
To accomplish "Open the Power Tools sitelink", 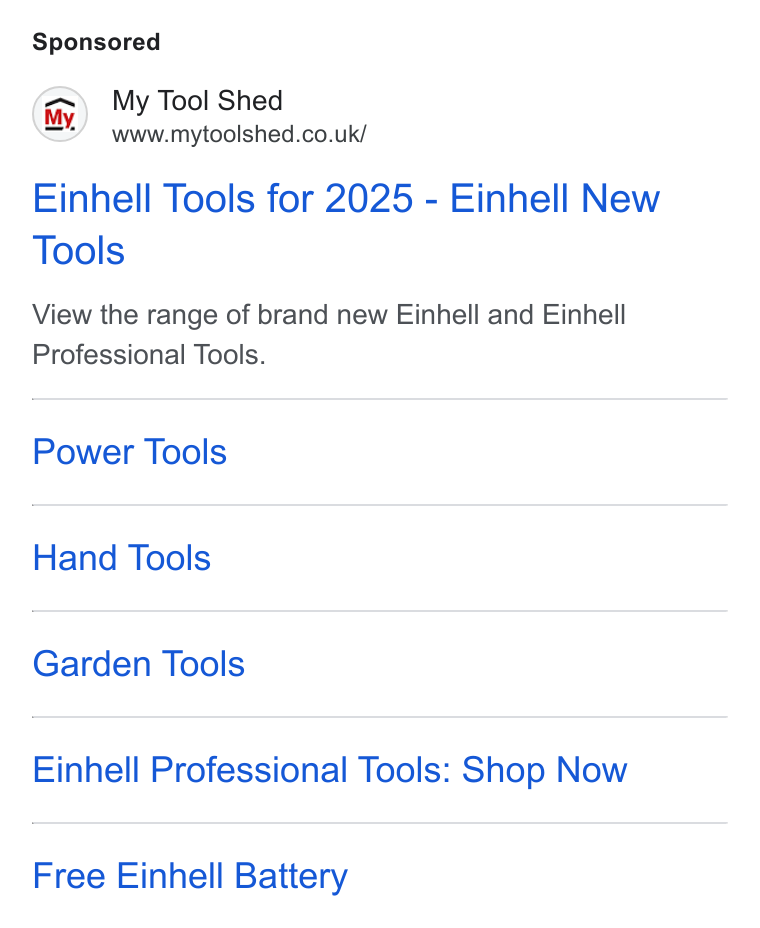I will (130, 452).
